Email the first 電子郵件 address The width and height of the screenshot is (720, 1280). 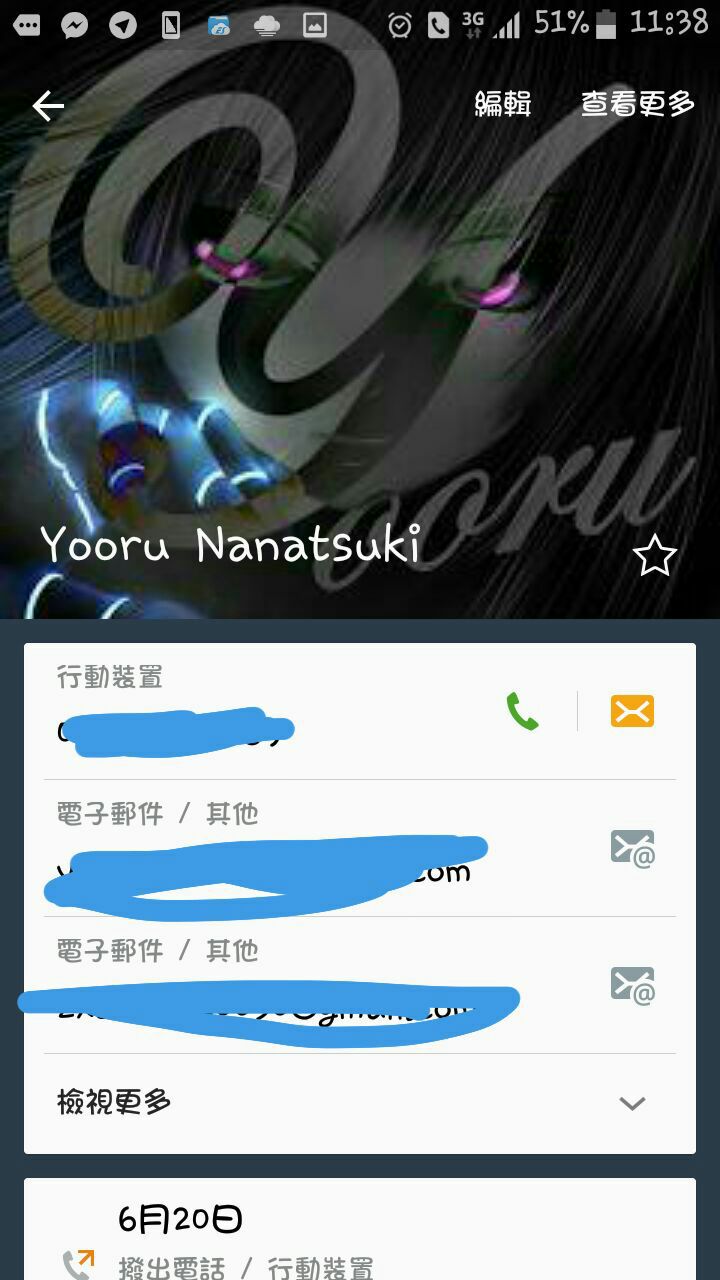[x=632, y=848]
